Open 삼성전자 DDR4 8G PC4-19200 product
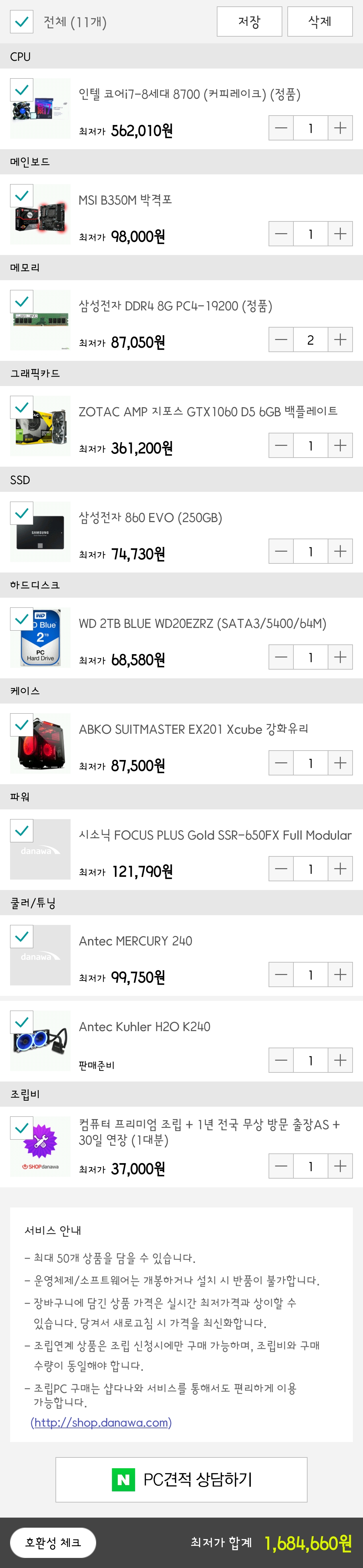Image resolution: width=363 pixels, height=1568 pixels. tap(175, 306)
